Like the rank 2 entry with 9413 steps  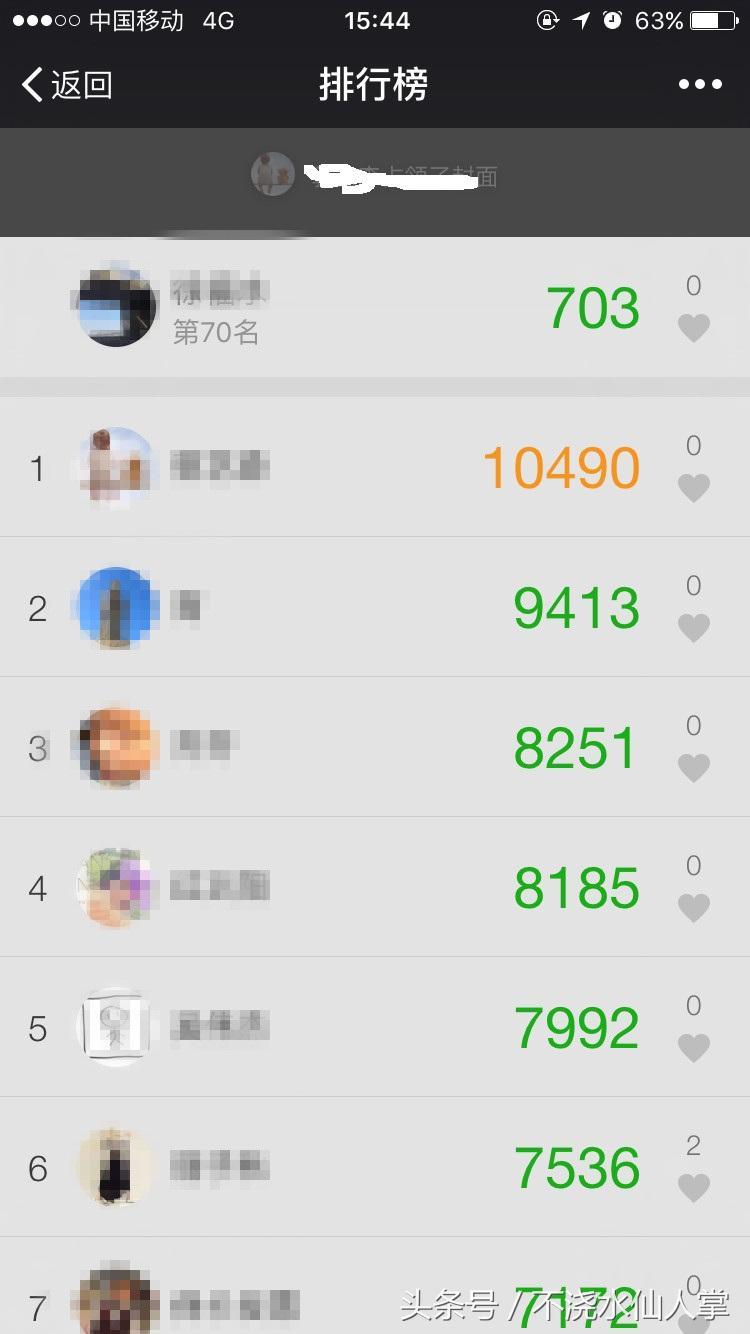pos(693,628)
